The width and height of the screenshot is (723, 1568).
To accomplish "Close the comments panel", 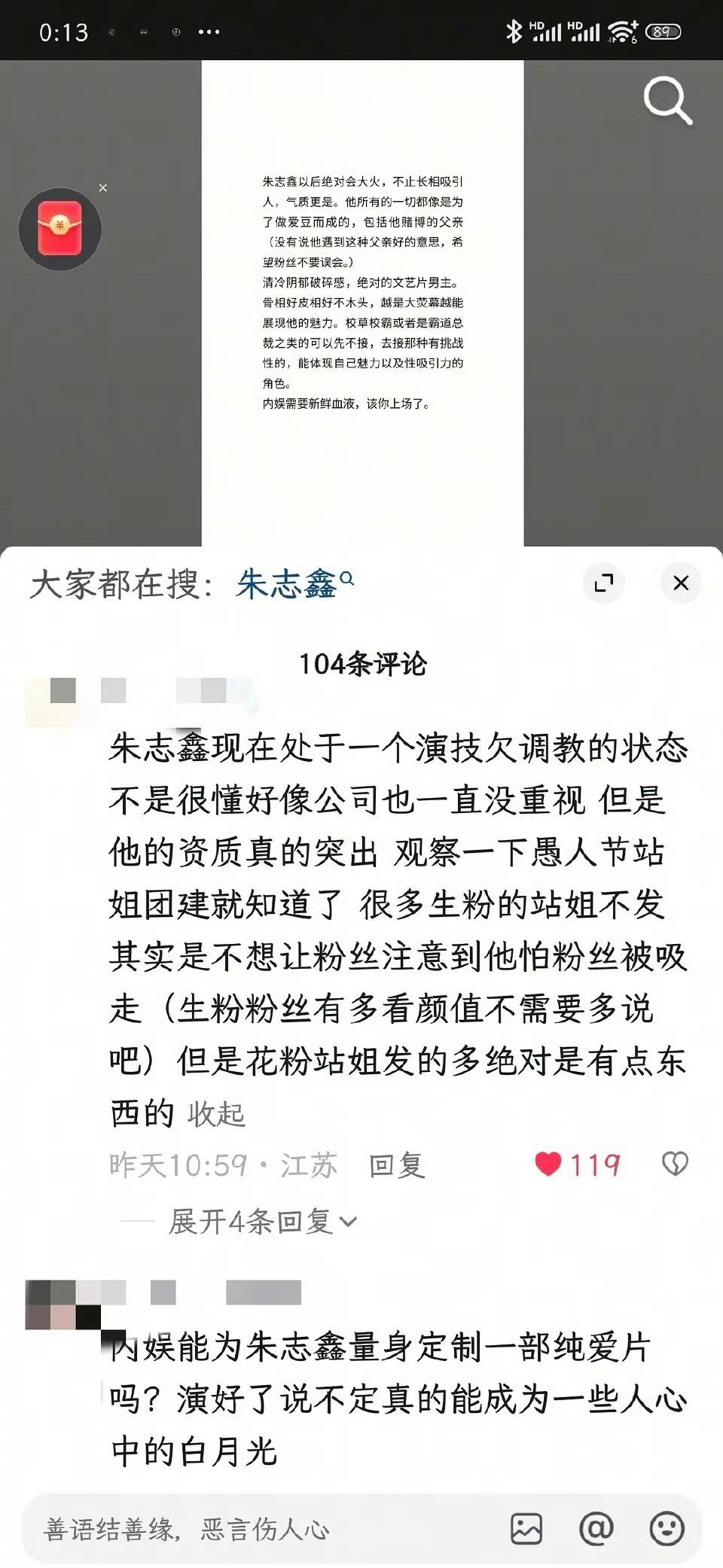I will point(681,583).
